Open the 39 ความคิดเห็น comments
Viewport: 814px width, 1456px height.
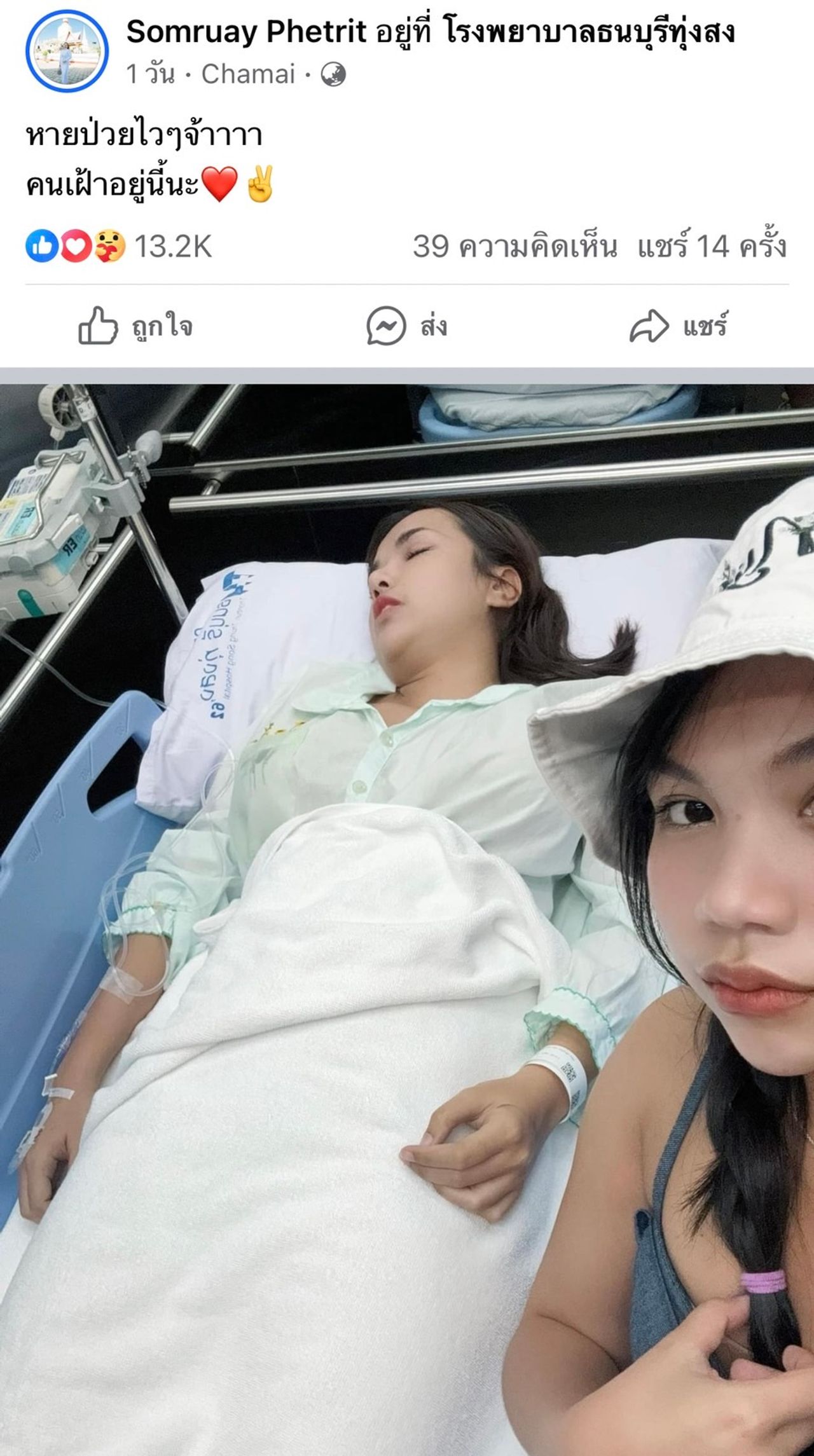click(514, 246)
